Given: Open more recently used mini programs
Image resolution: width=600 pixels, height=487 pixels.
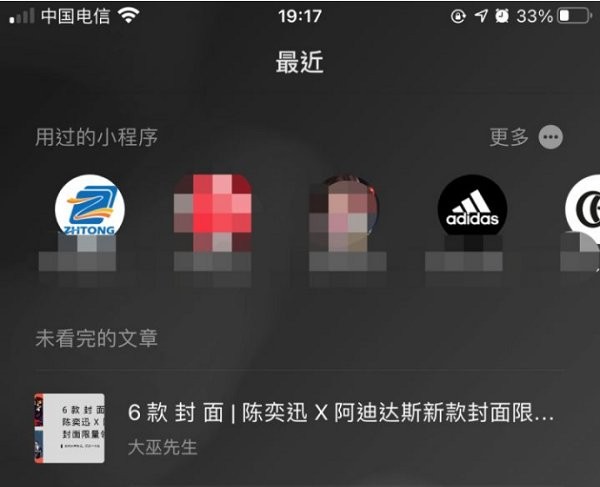Looking at the screenshot, I should tap(526, 137).
